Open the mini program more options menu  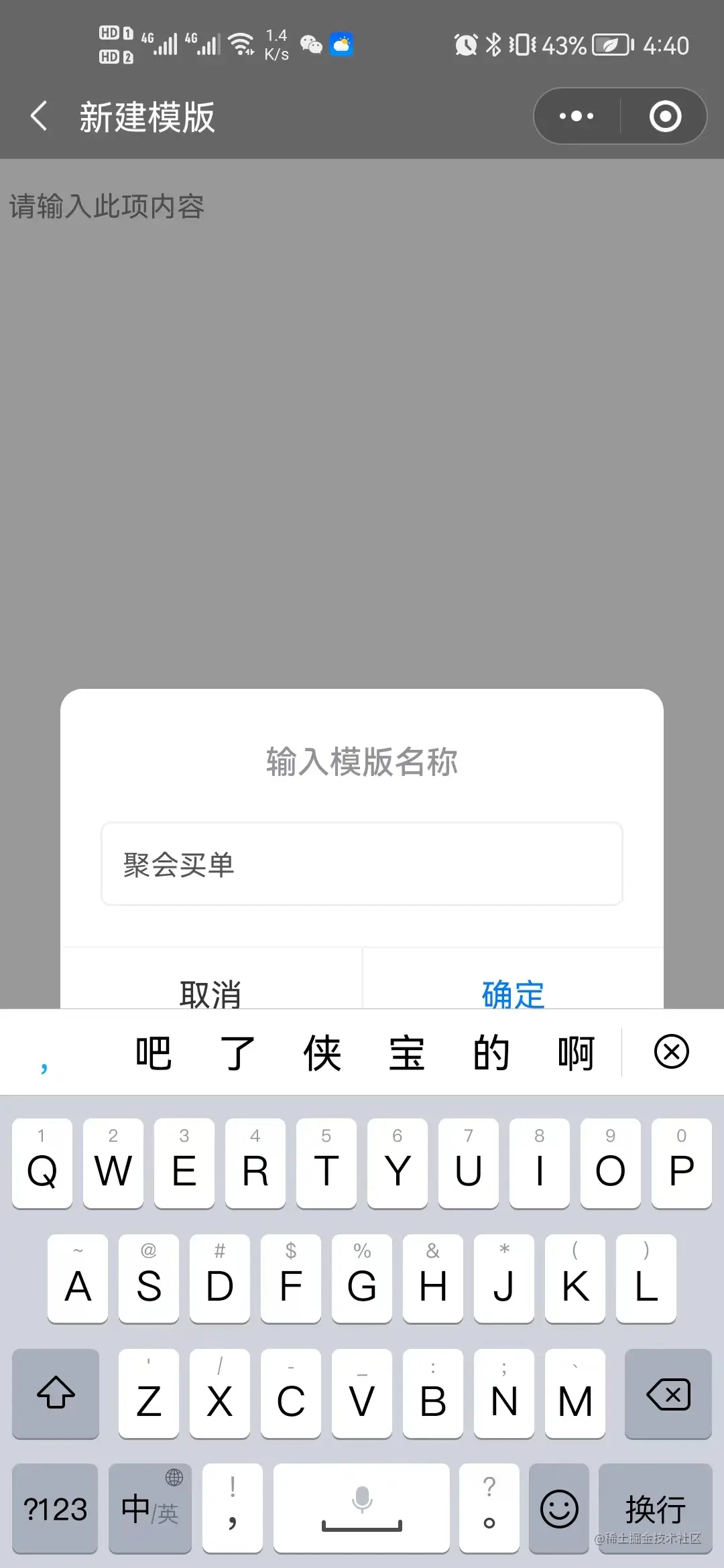click(x=577, y=116)
